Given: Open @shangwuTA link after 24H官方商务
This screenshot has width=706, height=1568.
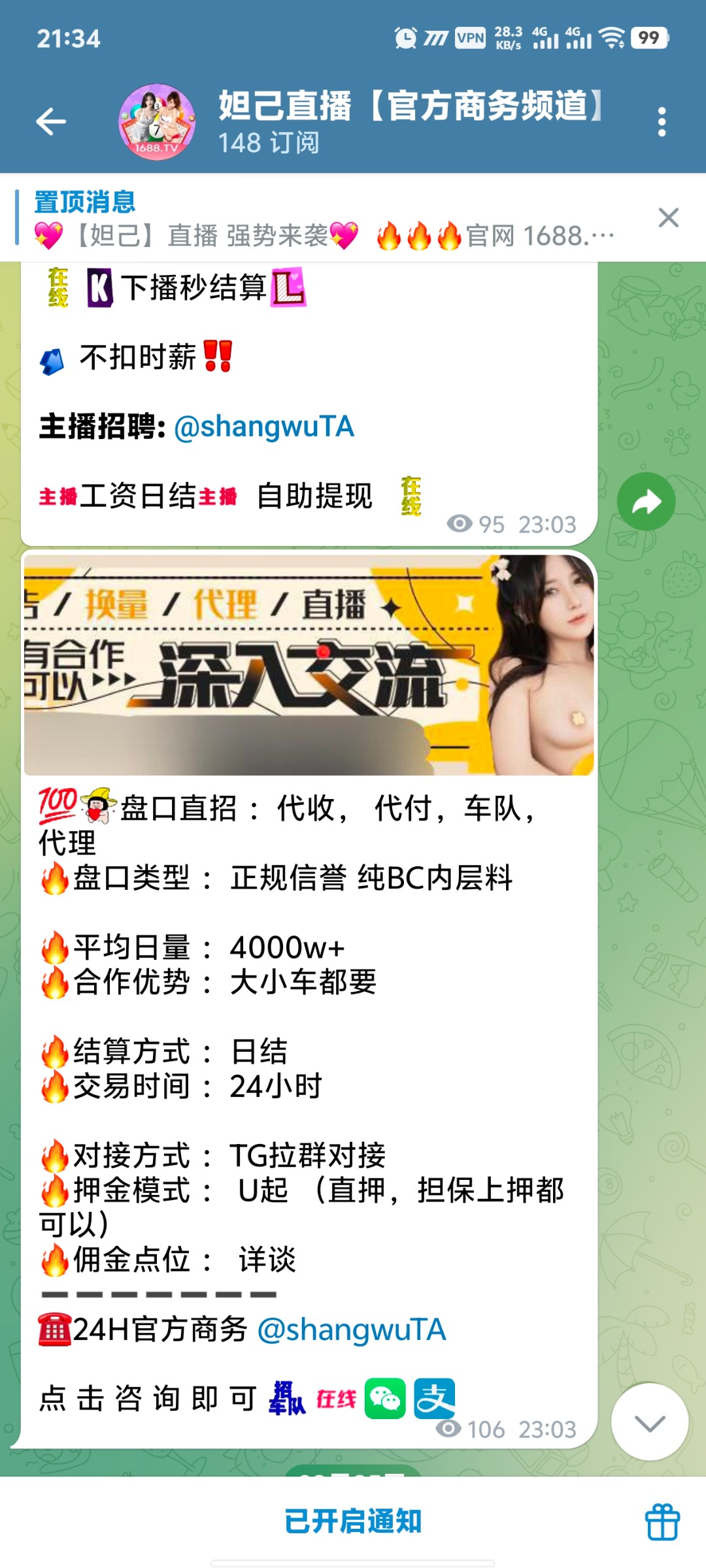Looking at the screenshot, I should pos(352,1330).
